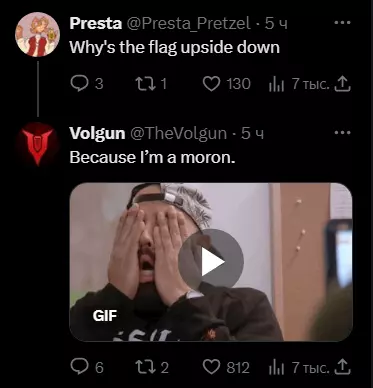Open the @Presta_Pretzel handle link
The width and height of the screenshot is (373, 388).
click(188, 24)
